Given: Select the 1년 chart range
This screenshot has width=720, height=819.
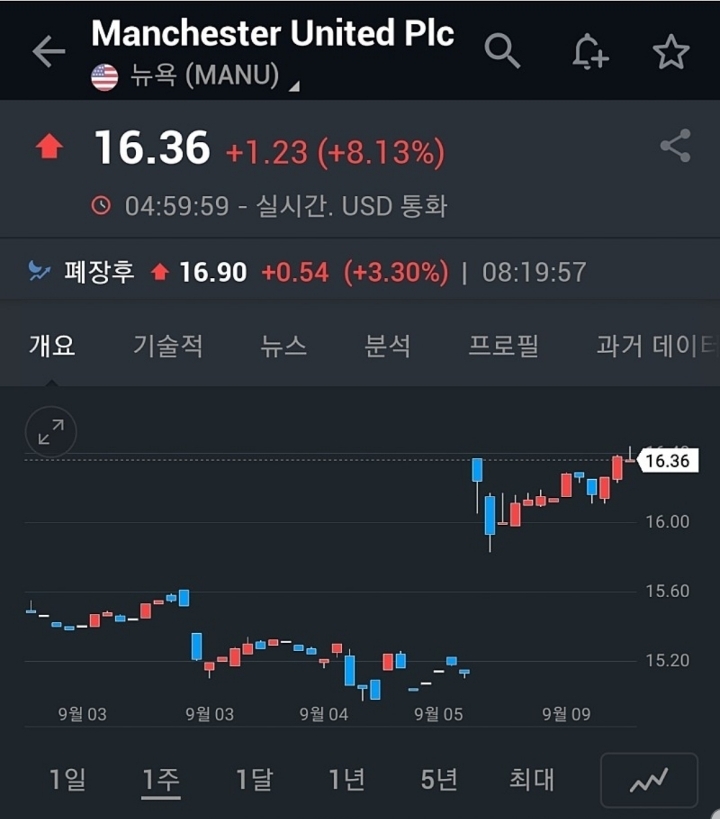Looking at the screenshot, I should tap(347, 779).
